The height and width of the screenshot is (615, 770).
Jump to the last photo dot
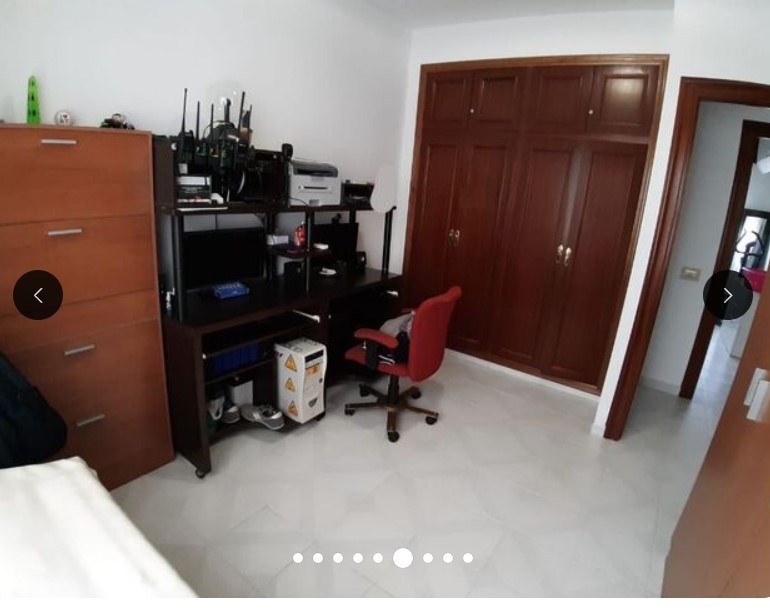pos(468,558)
